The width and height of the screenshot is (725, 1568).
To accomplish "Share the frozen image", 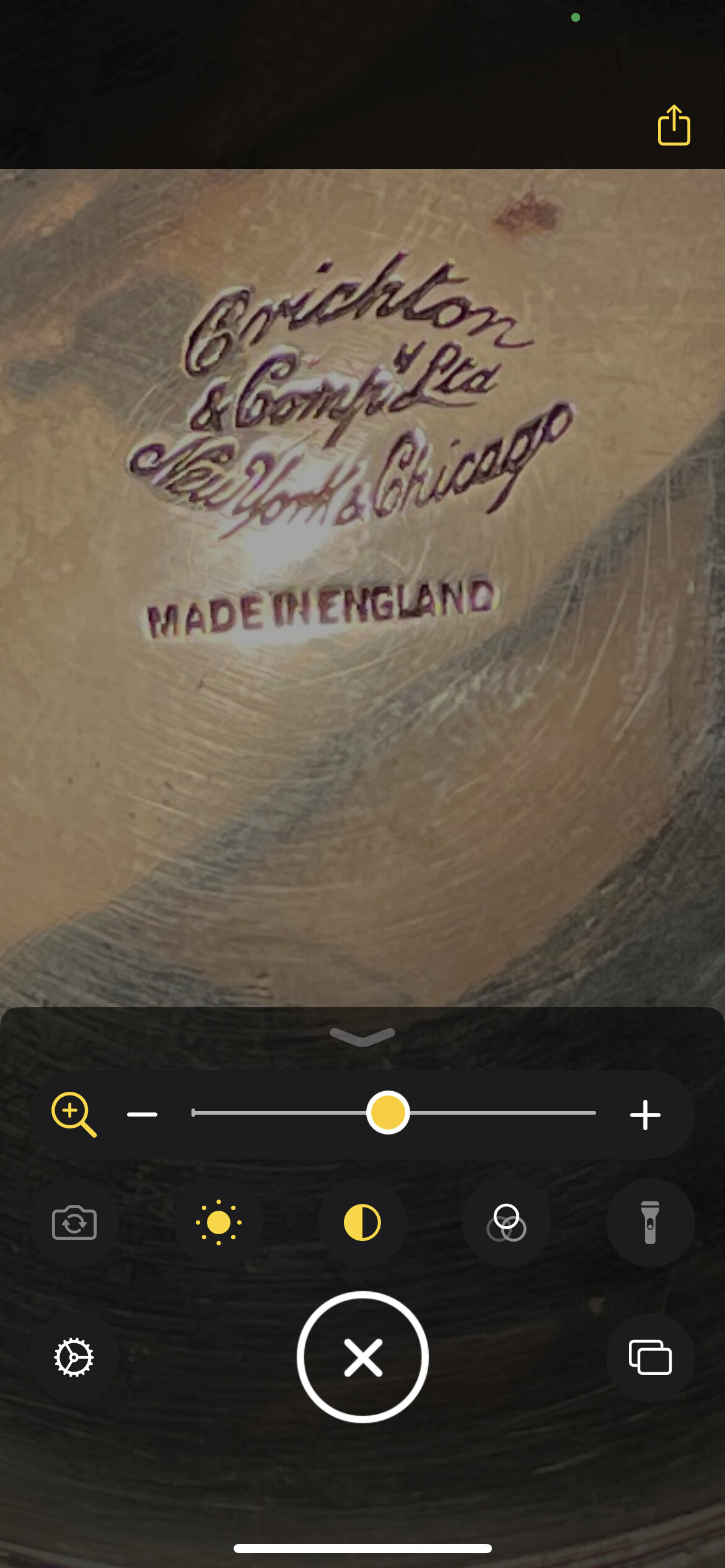I will tap(674, 125).
